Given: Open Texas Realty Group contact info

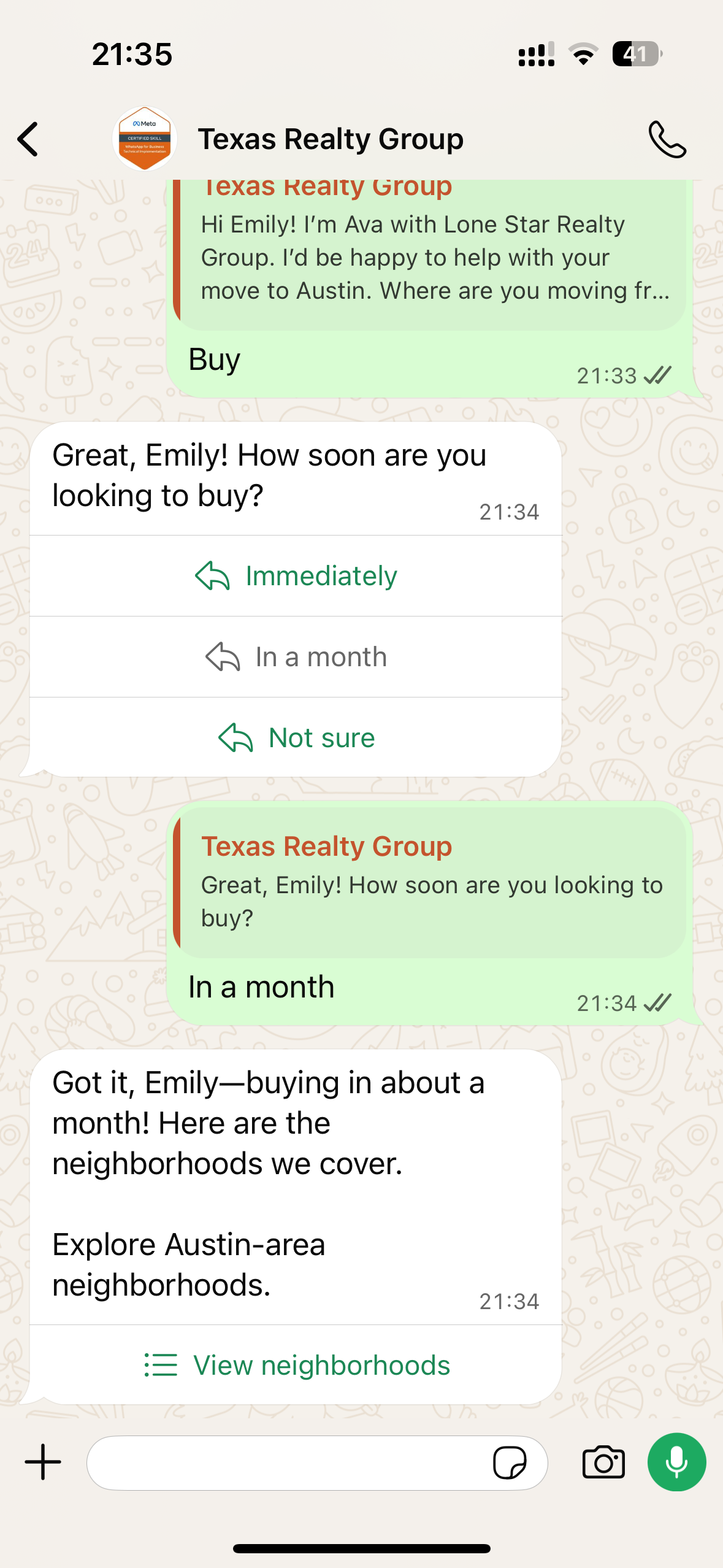Looking at the screenshot, I should tap(331, 139).
